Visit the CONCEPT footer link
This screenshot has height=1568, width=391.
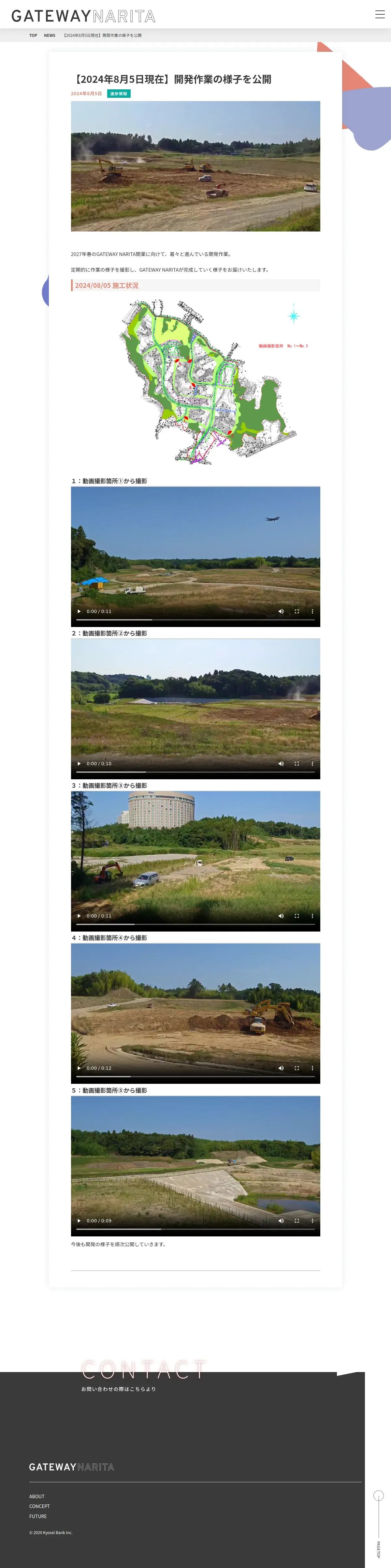[x=39, y=1506]
